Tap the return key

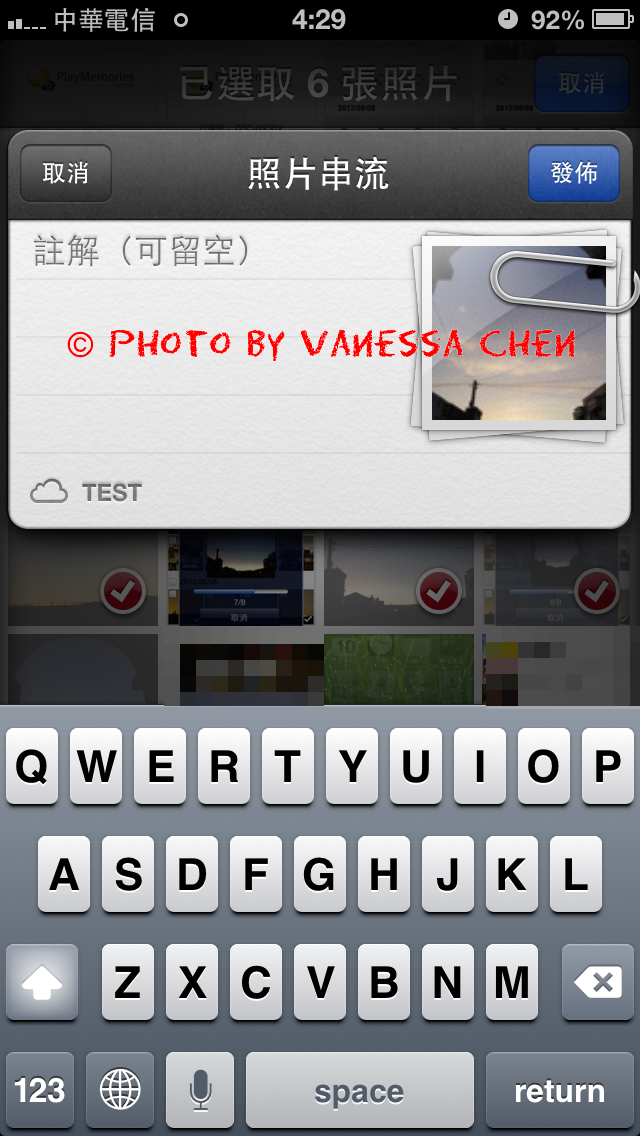pyautogui.click(x=560, y=1090)
